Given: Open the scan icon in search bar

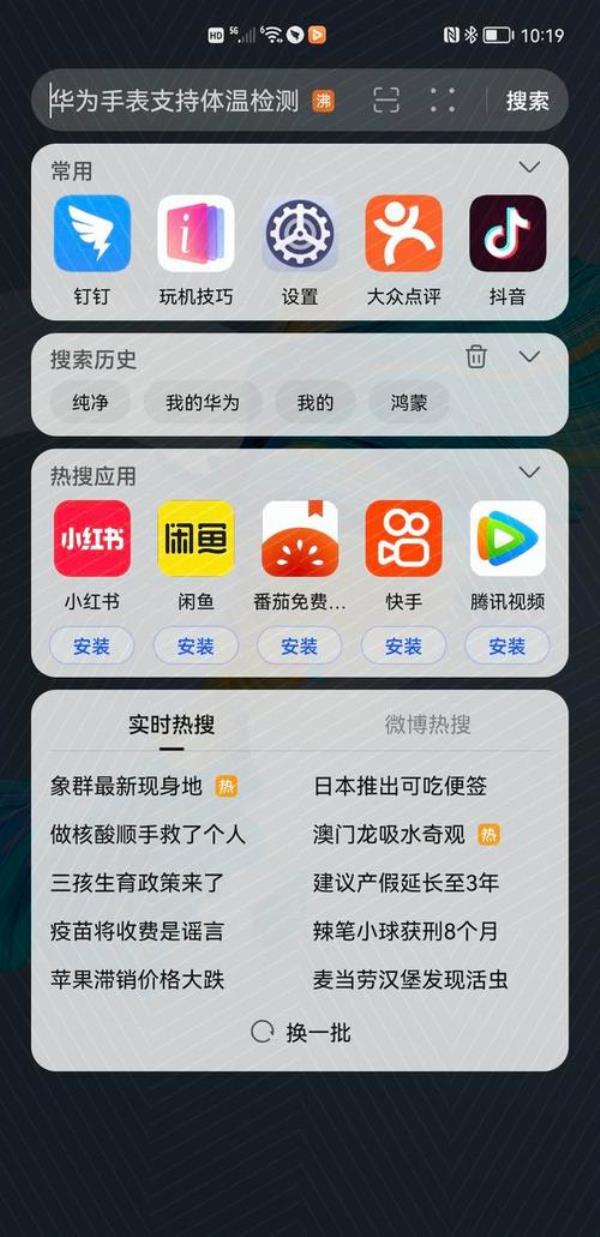Looking at the screenshot, I should coord(386,100).
